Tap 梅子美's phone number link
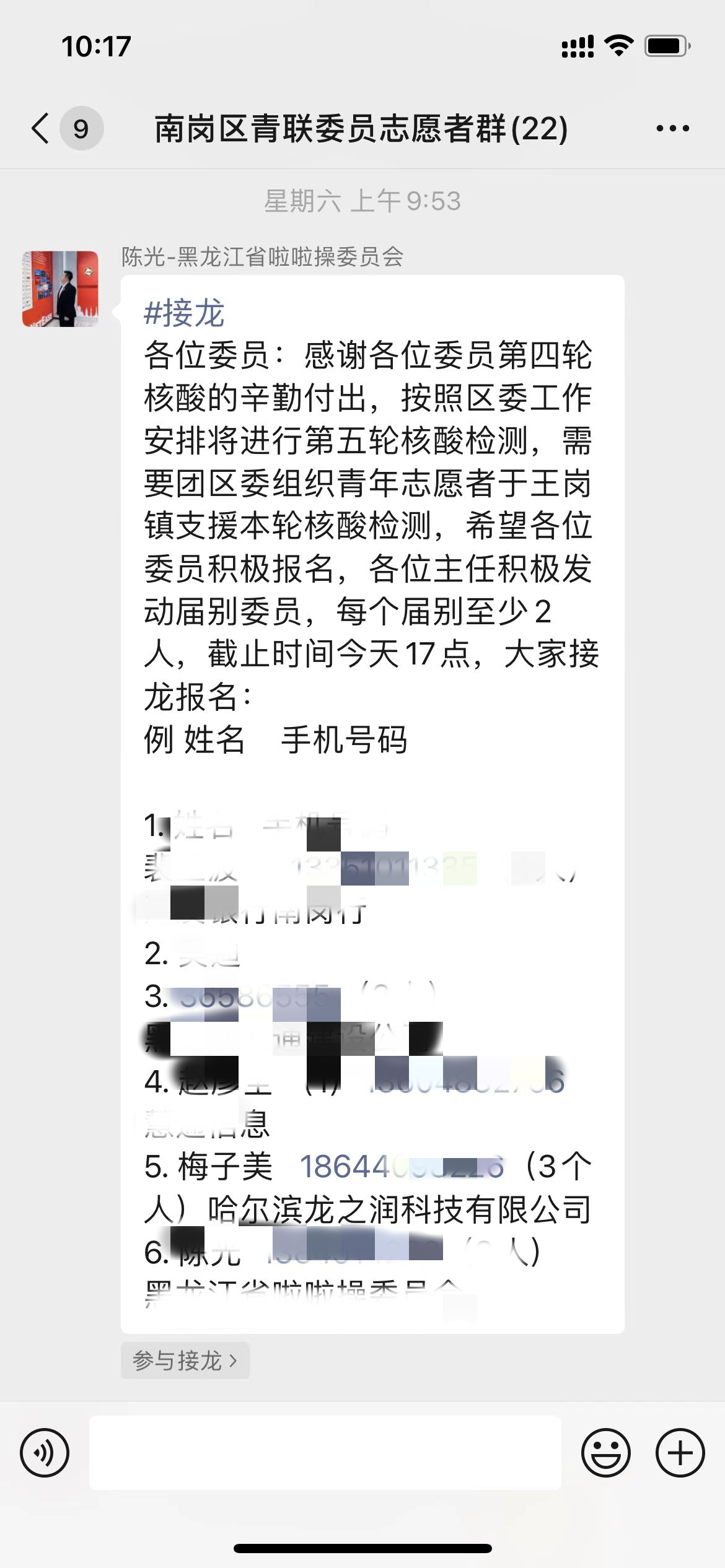 pos(403,1167)
